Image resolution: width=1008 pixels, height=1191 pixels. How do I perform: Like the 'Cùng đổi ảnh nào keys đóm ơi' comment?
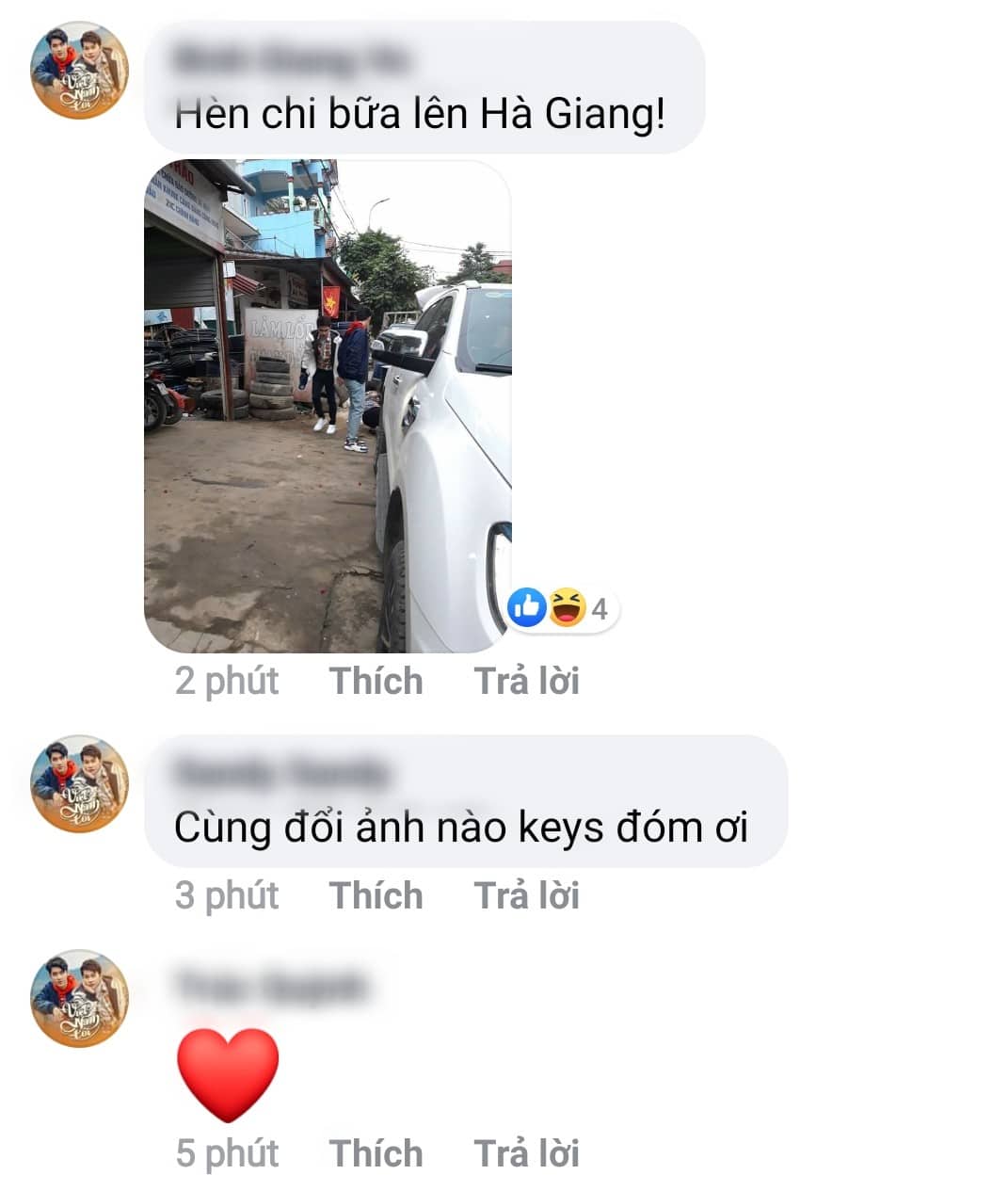point(376,895)
